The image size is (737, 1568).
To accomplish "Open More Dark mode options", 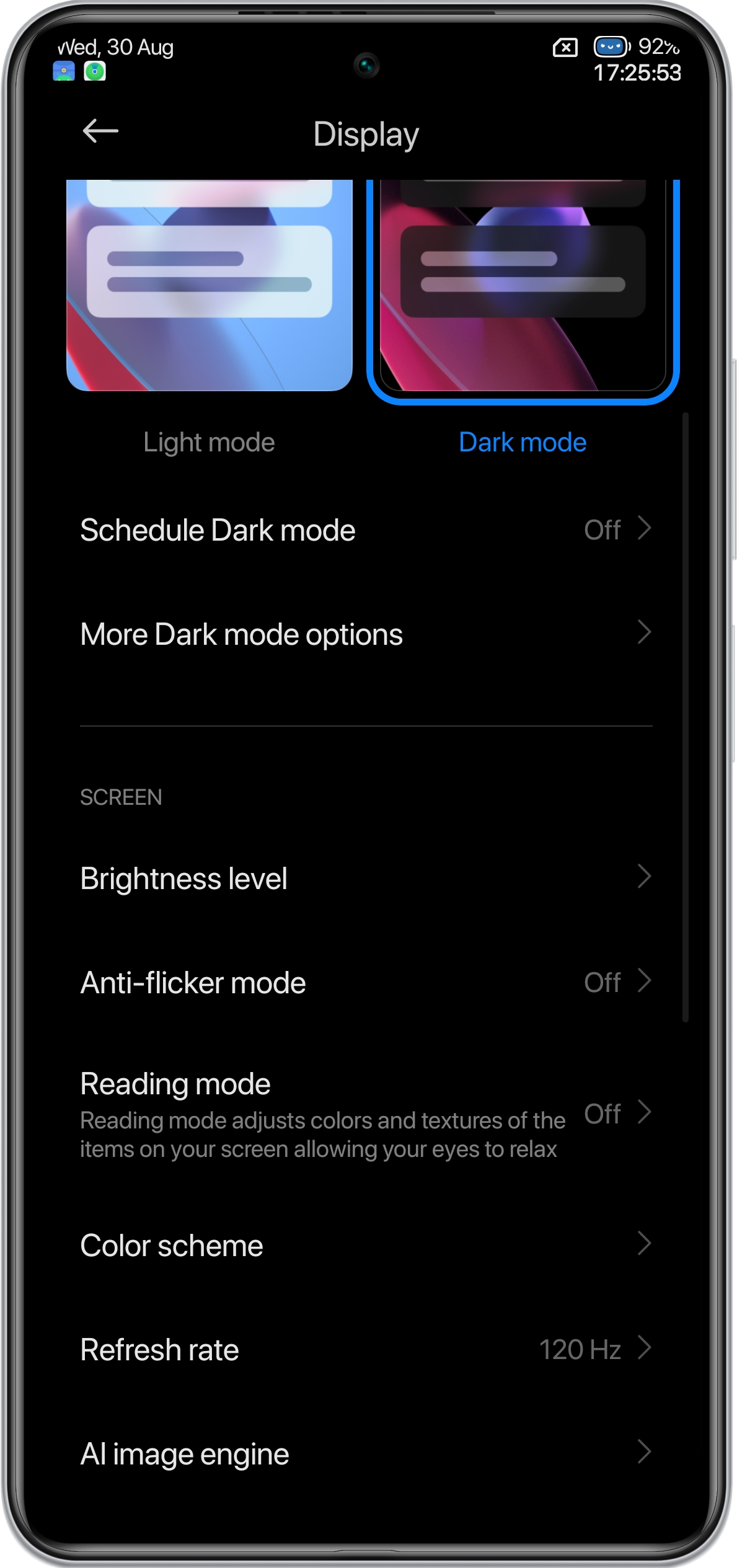I will click(x=366, y=634).
